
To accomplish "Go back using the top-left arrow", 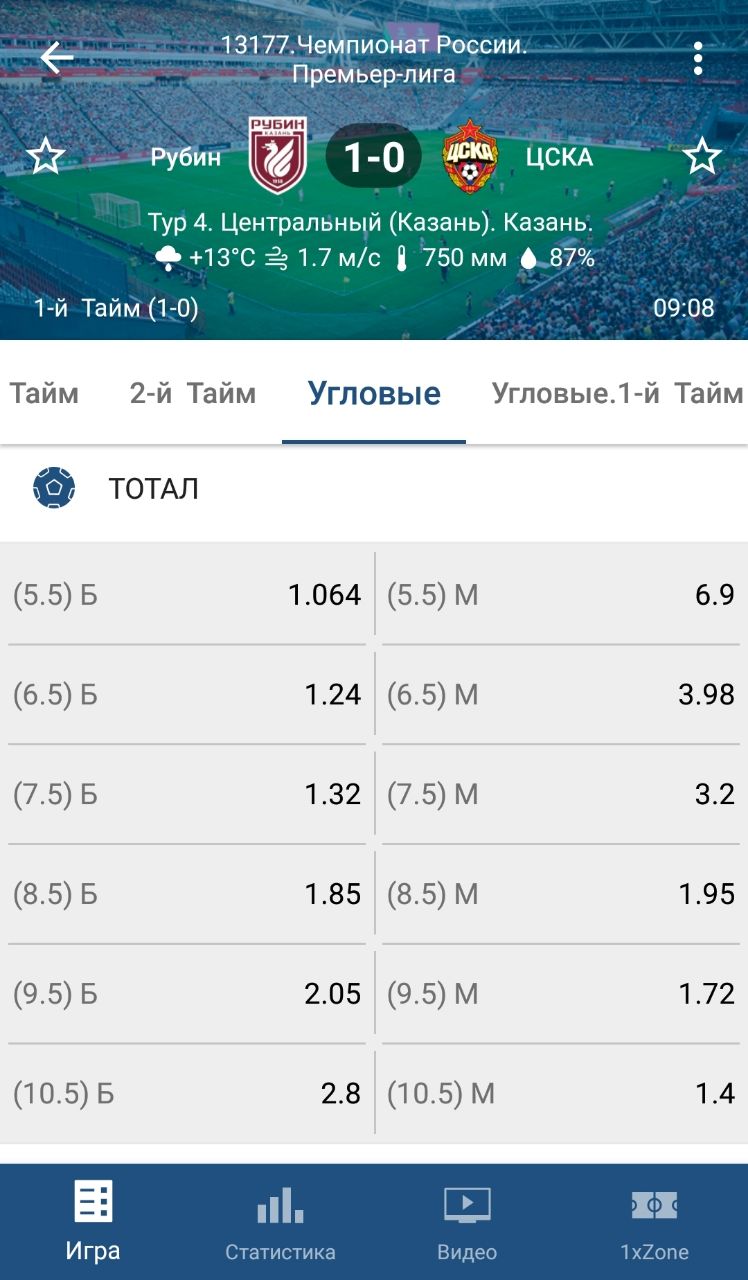I will [57, 58].
